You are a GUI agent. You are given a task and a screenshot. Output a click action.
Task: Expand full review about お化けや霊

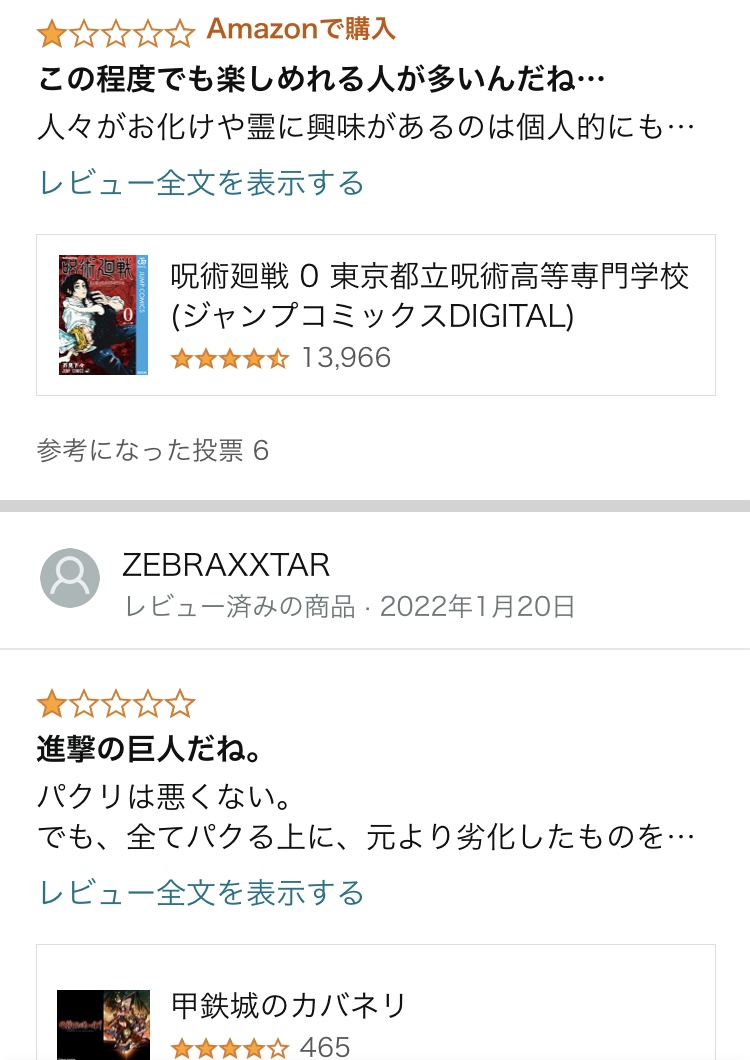(202, 183)
